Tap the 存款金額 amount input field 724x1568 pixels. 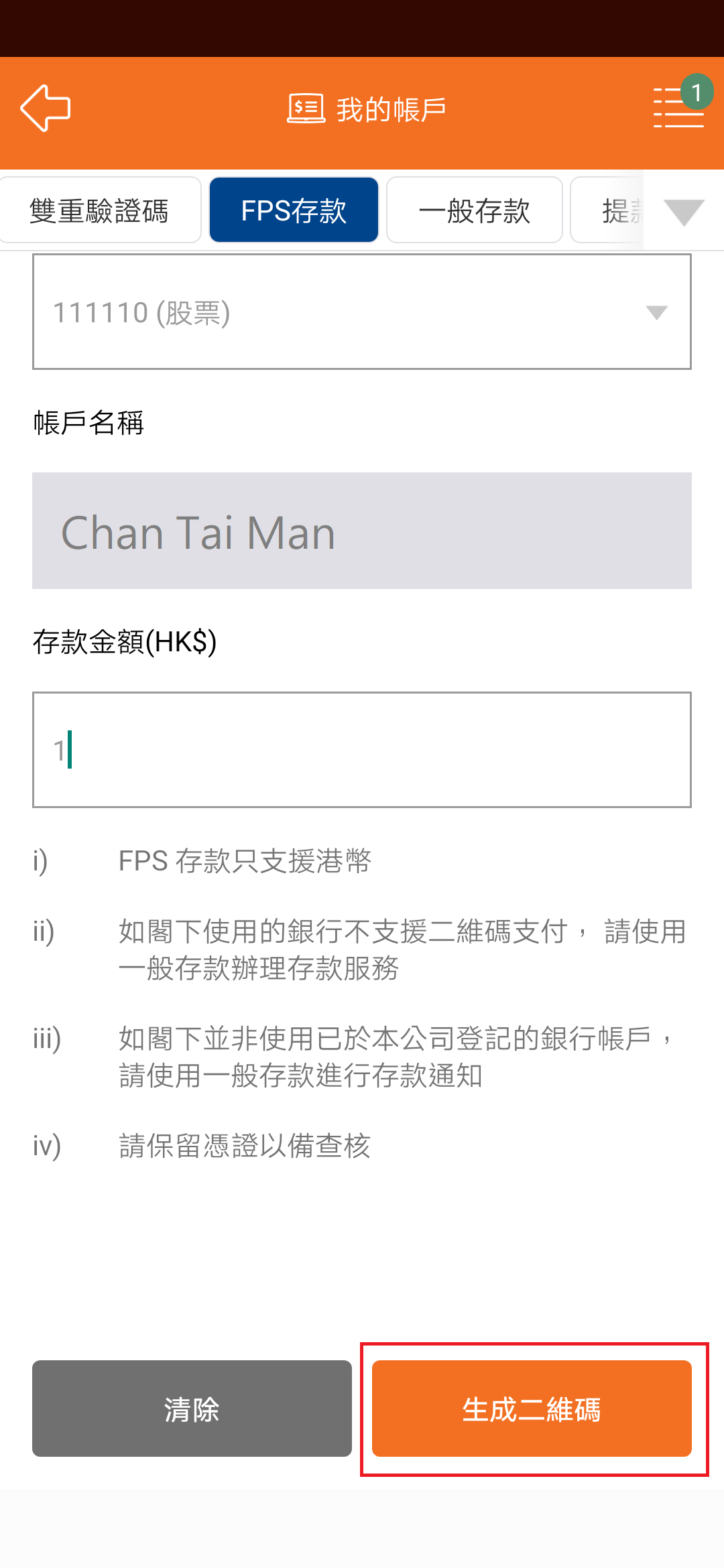(x=362, y=750)
